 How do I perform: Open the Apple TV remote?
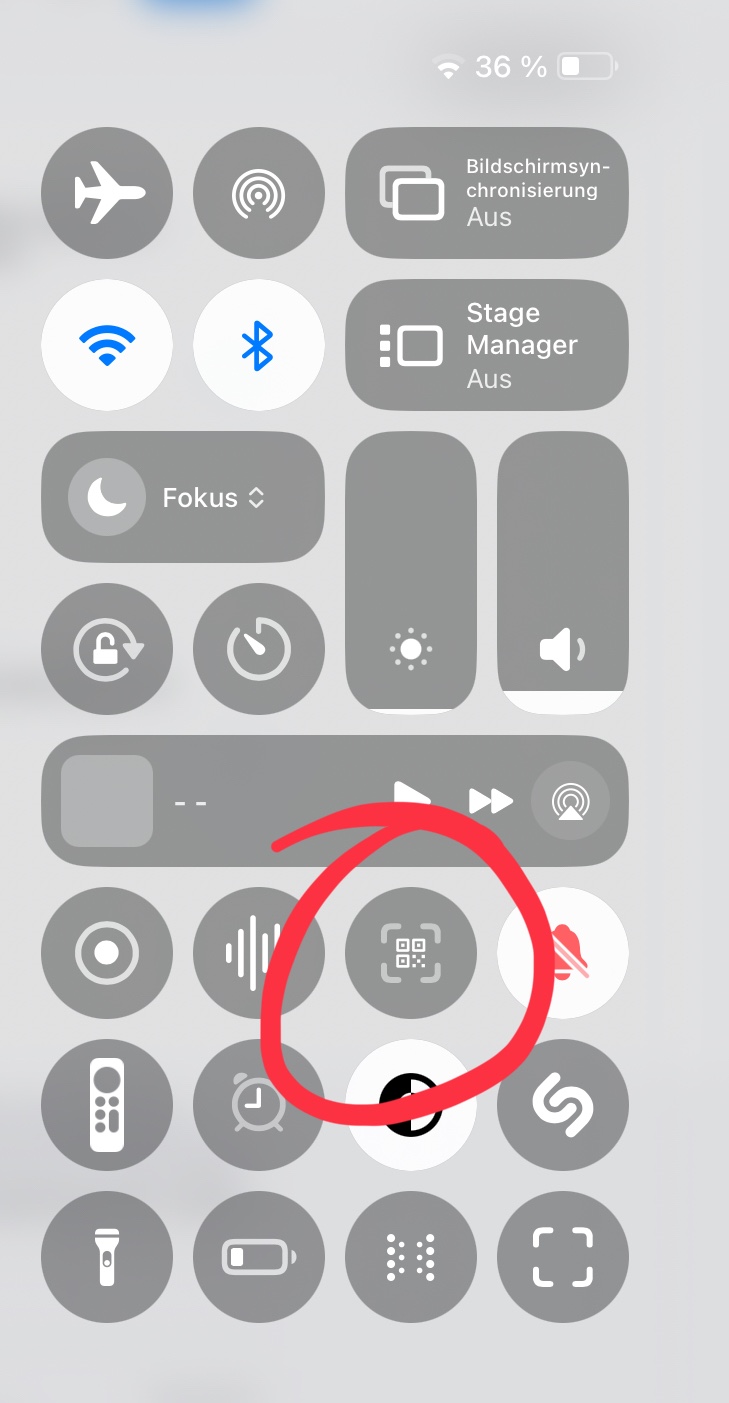click(107, 1106)
